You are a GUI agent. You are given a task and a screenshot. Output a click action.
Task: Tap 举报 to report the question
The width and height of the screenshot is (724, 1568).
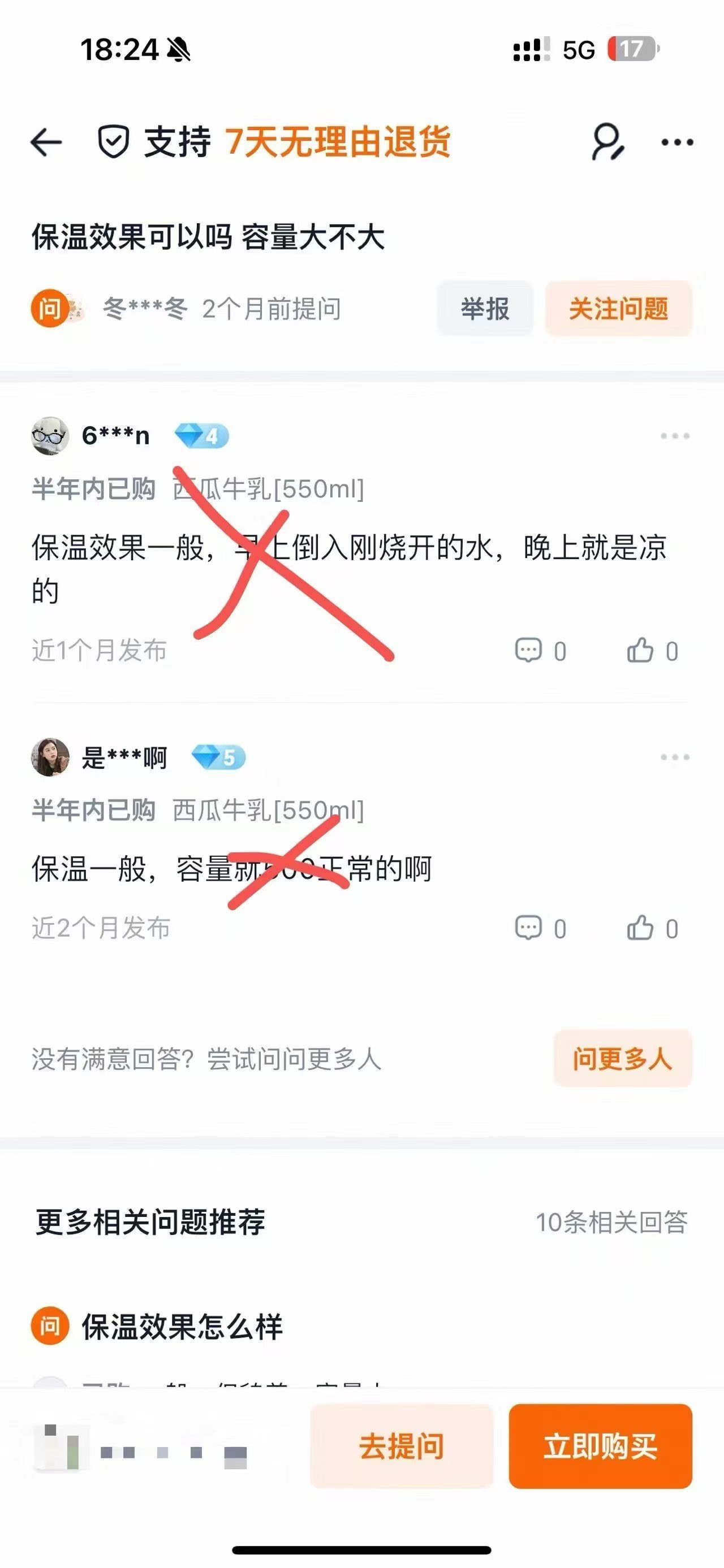coord(485,309)
